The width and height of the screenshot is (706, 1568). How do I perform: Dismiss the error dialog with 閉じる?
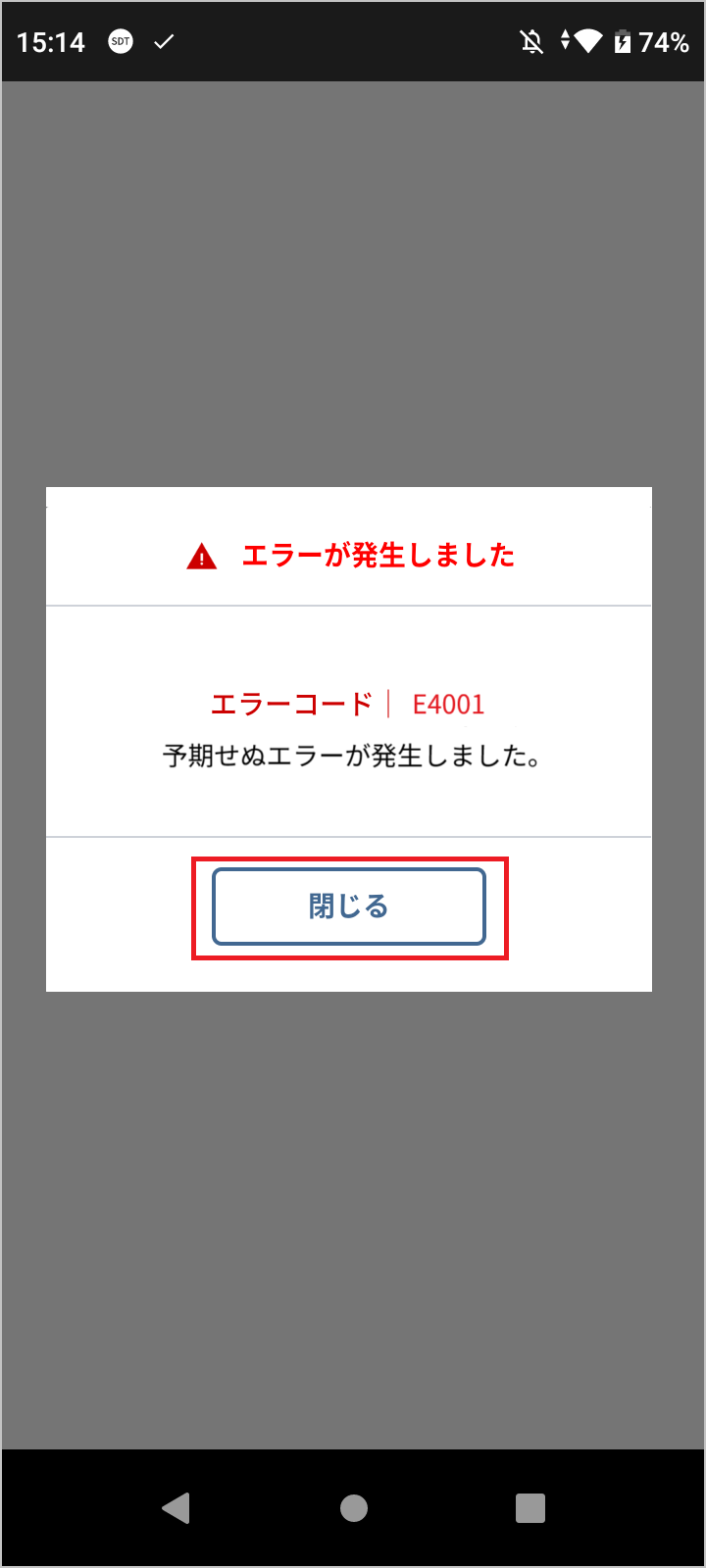pyautogui.click(x=349, y=906)
